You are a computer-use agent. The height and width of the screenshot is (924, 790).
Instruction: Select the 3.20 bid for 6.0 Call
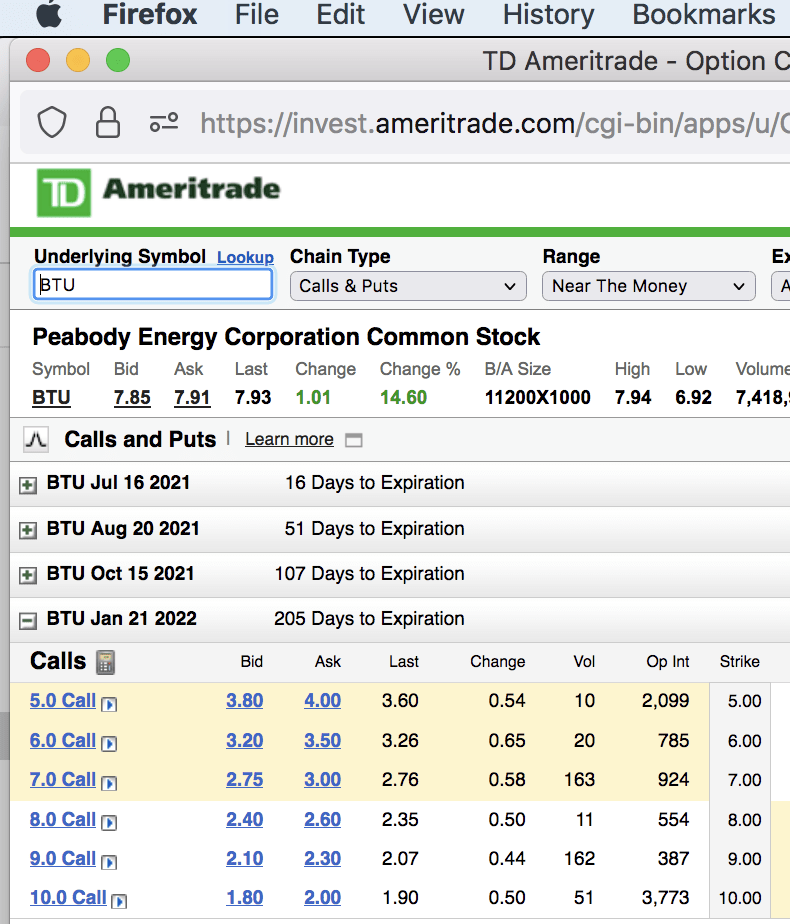[x=244, y=741]
